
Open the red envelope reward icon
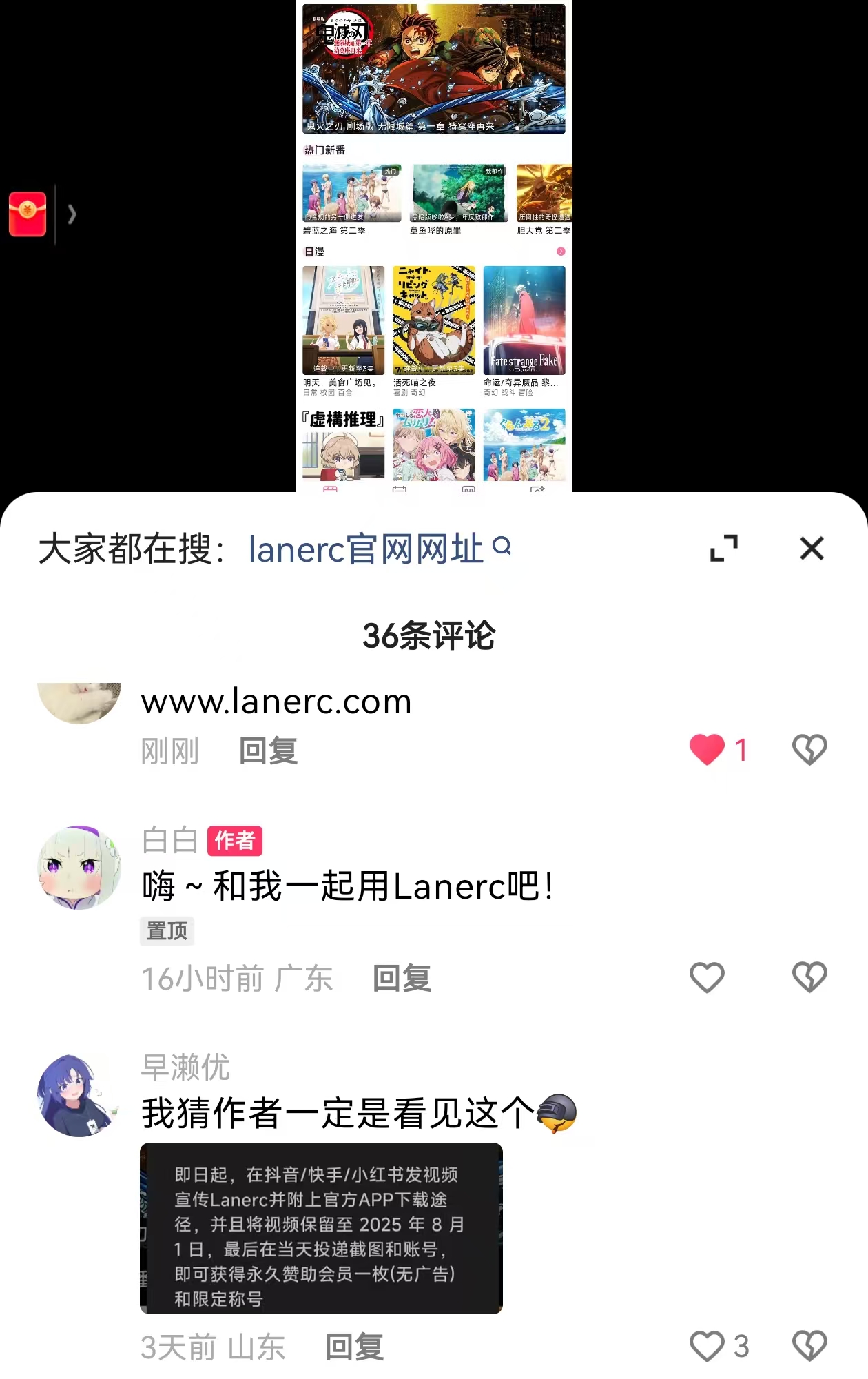click(x=28, y=214)
